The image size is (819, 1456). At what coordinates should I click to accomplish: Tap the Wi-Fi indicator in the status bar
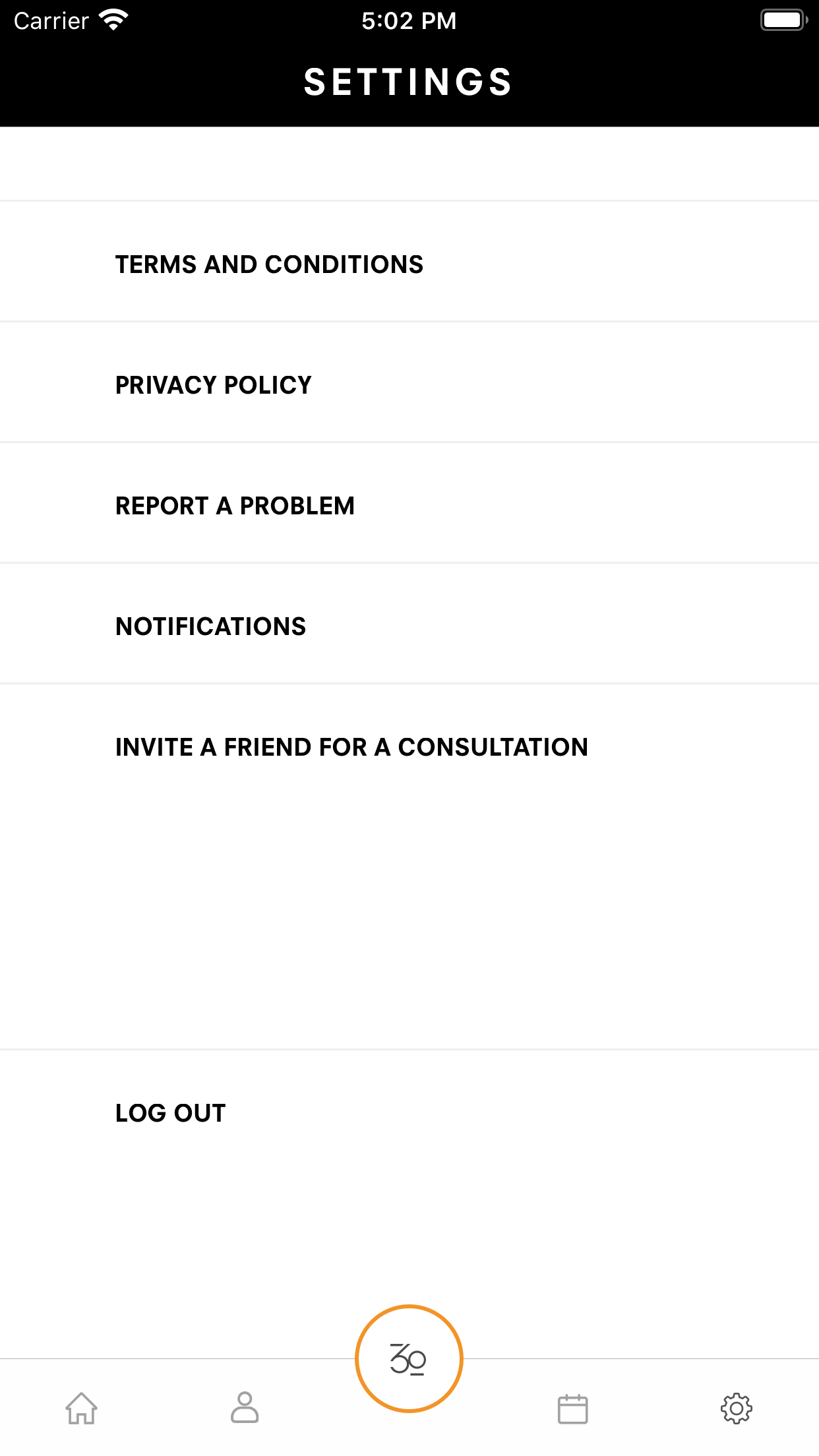click(x=113, y=20)
